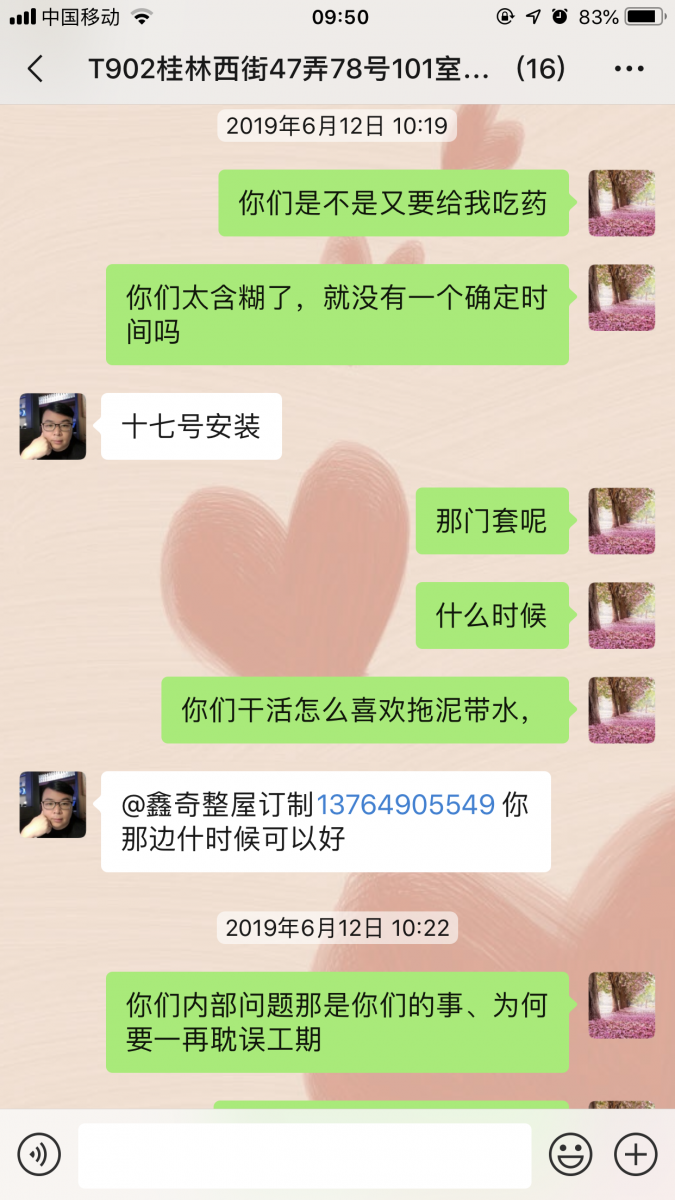Tap the message text field
The image size is (675, 1200).
(x=304, y=1155)
